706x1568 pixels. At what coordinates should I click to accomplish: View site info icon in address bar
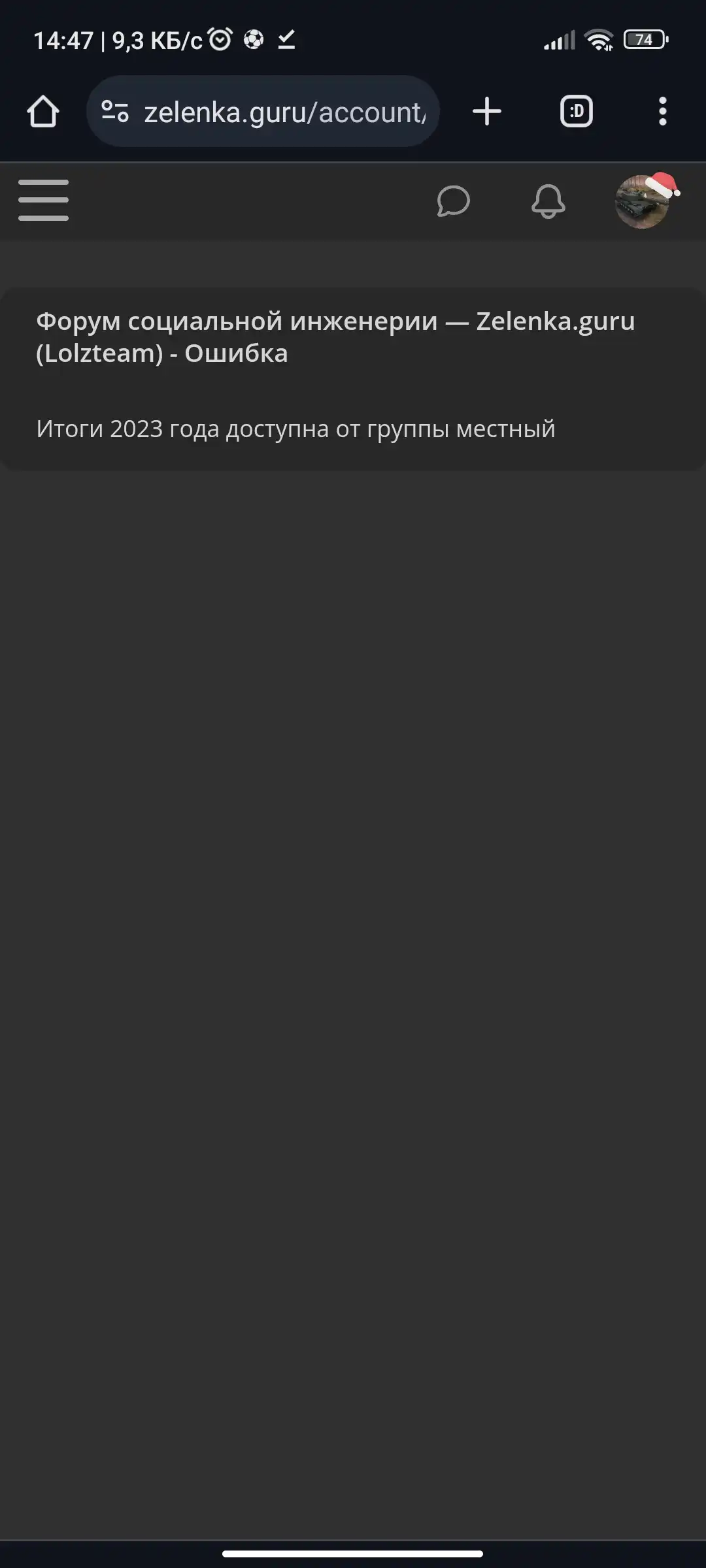click(115, 112)
